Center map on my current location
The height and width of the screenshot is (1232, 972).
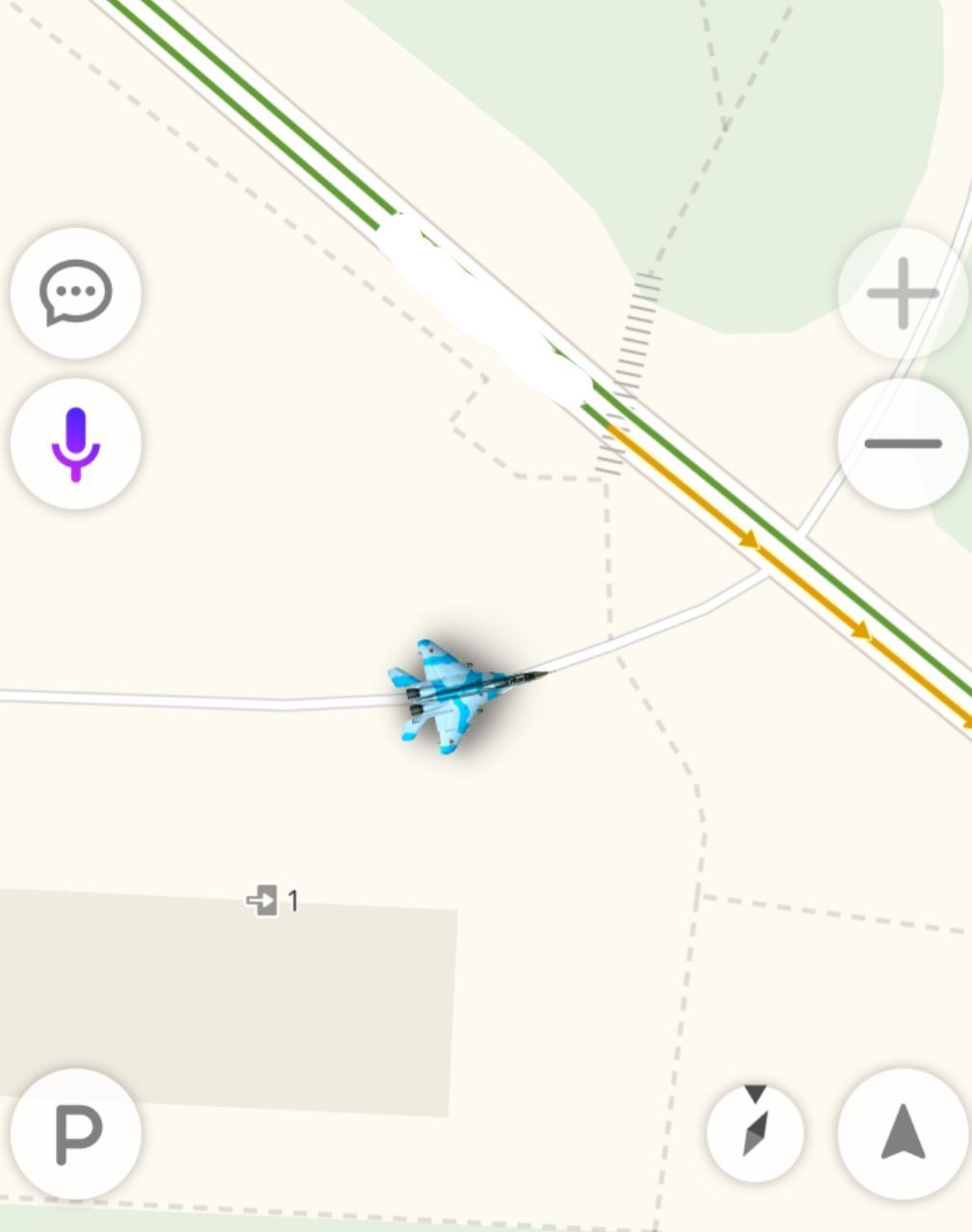pos(903,1134)
